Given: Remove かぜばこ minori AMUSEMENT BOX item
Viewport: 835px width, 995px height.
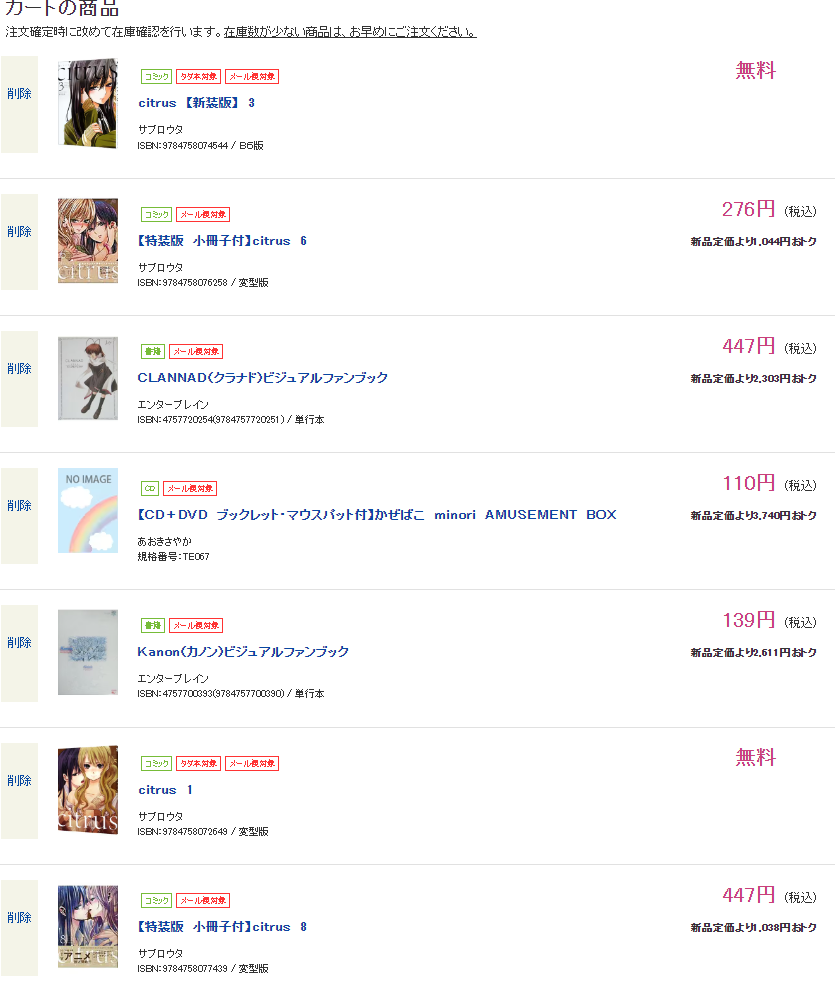Looking at the screenshot, I should 19,506.
